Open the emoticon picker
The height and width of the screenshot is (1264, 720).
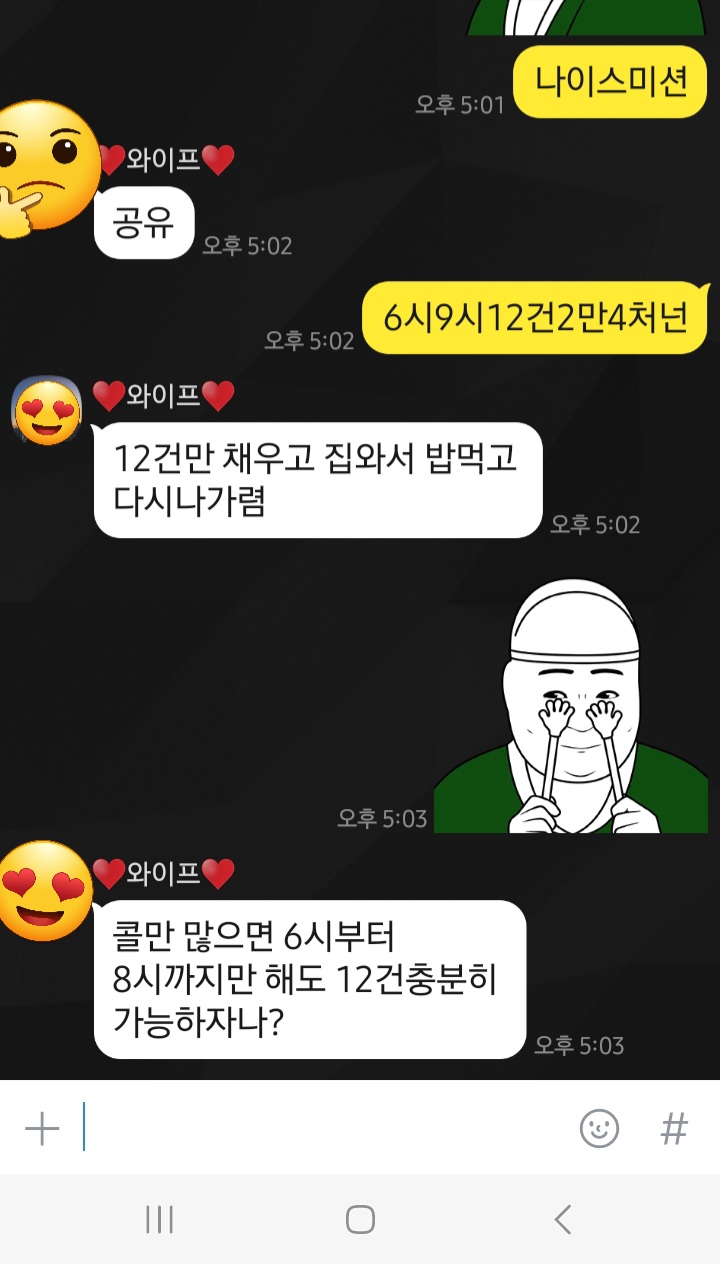(599, 1129)
